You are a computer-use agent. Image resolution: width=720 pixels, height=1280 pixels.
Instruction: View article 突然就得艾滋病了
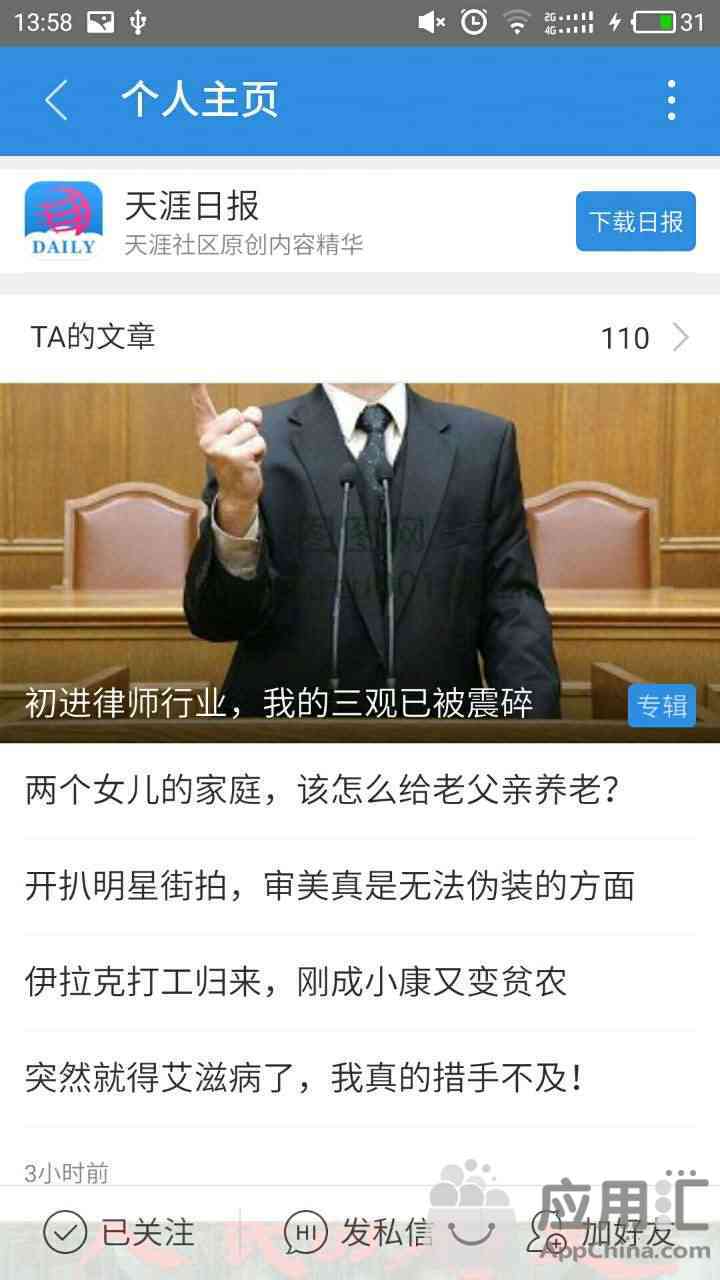304,1078
